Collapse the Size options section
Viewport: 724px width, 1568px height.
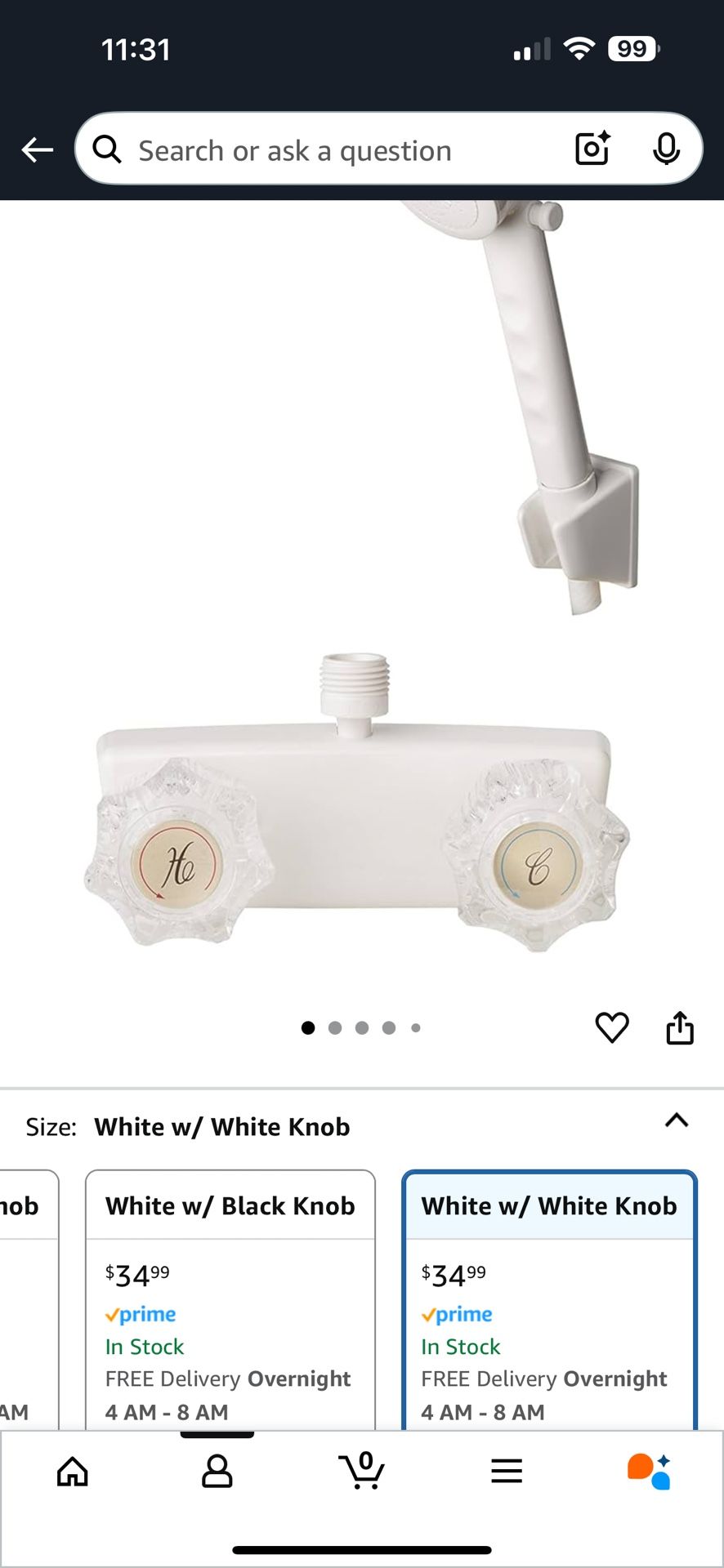pyautogui.click(x=677, y=1120)
